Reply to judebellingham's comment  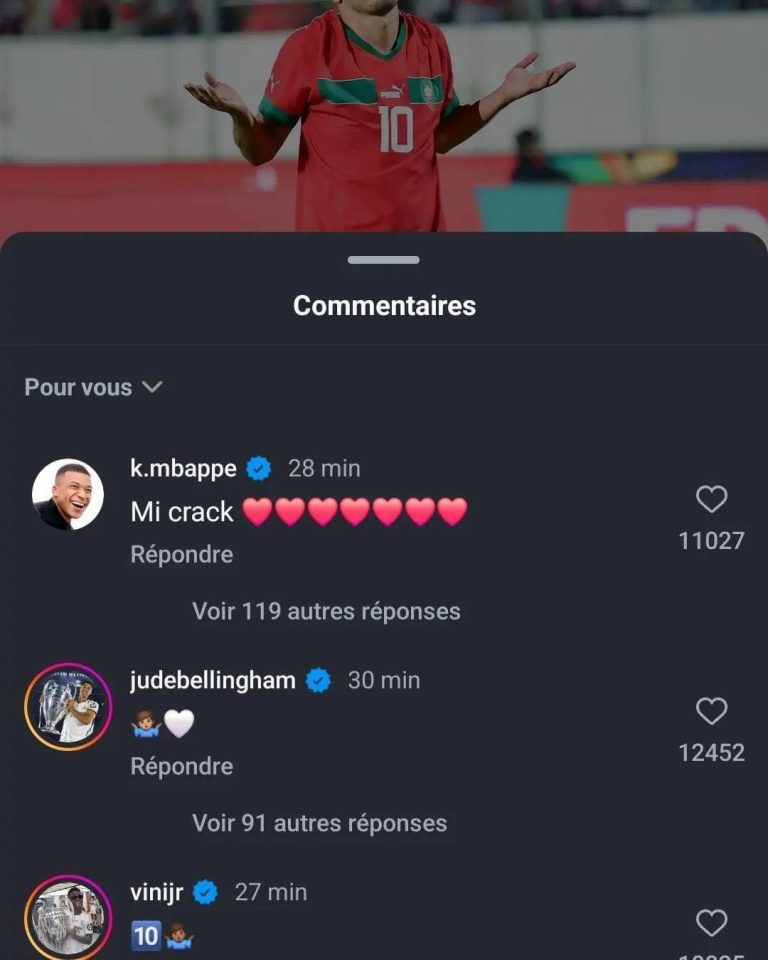pyautogui.click(x=181, y=766)
